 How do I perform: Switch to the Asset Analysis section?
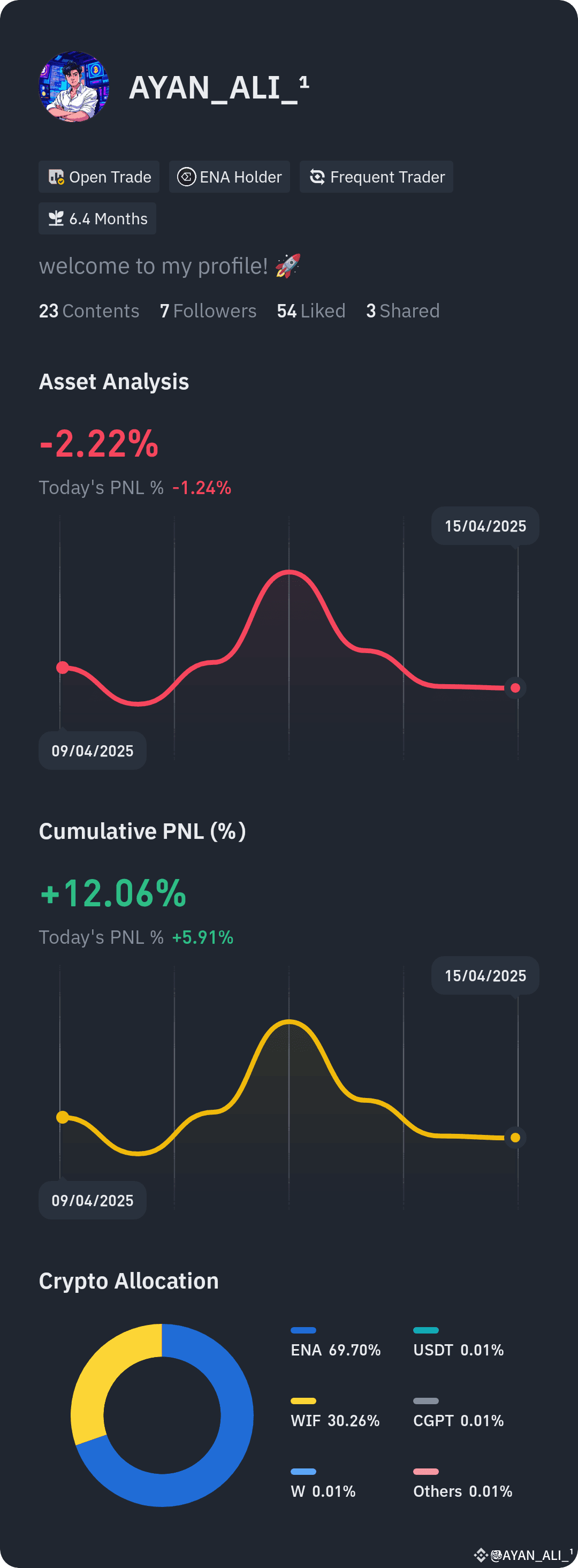click(x=114, y=381)
